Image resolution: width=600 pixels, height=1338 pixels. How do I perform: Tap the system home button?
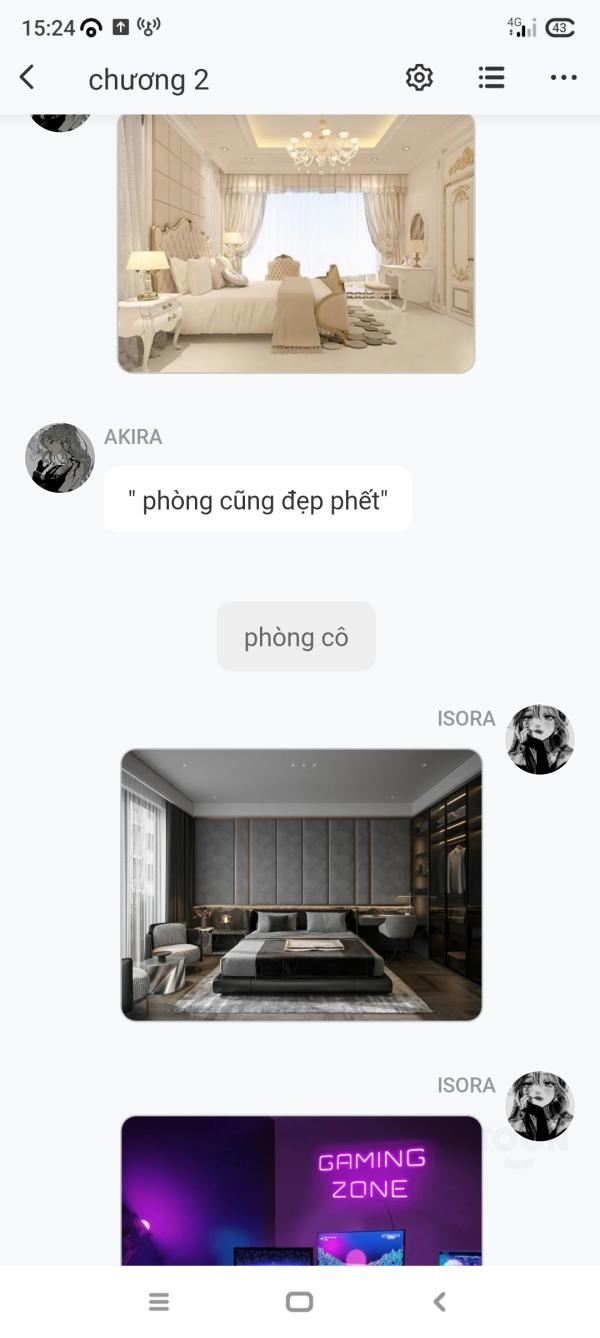299,1301
